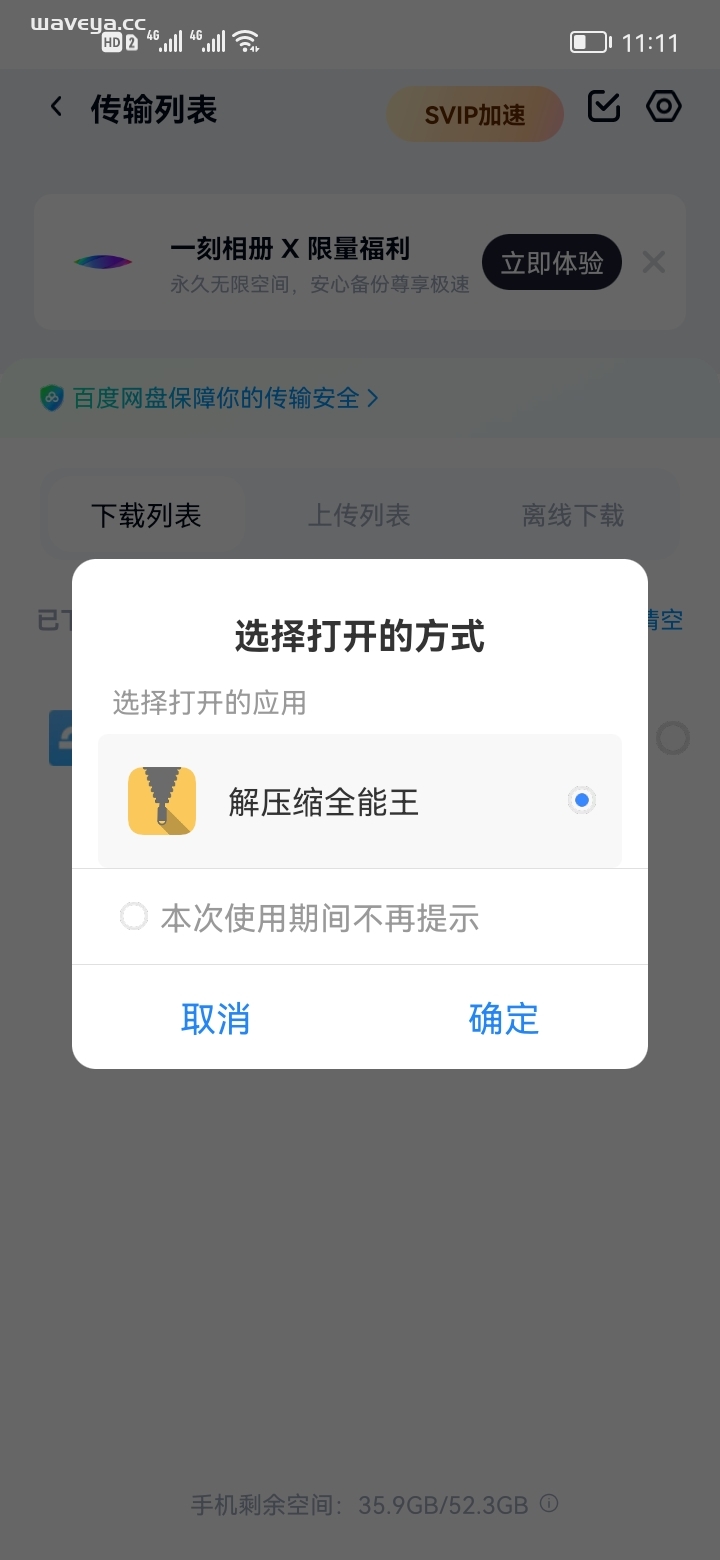
Task: Select the 解压缩全能王 app icon
Action: point(161,800)
